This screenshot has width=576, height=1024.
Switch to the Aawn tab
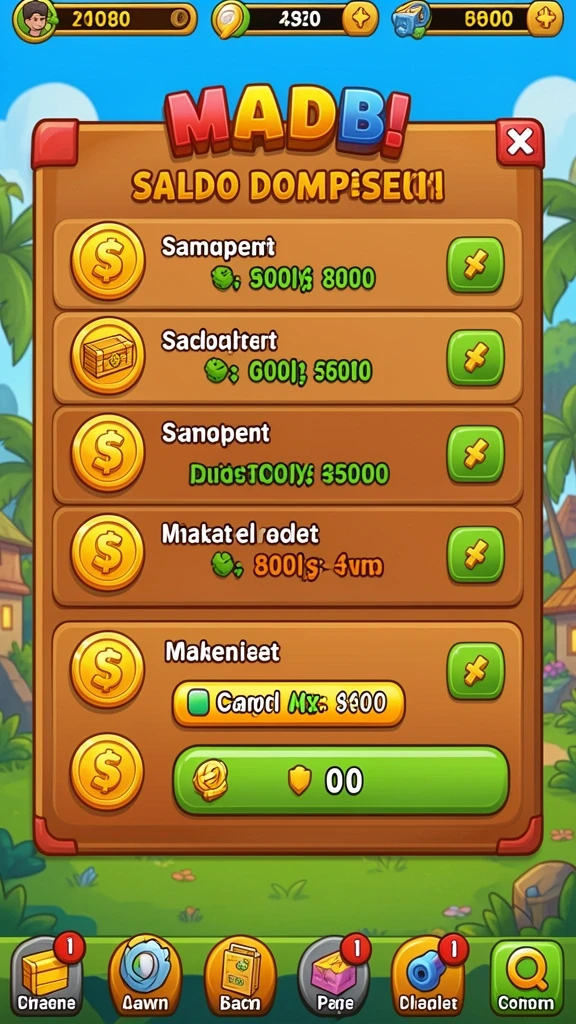tap(145, 976)
